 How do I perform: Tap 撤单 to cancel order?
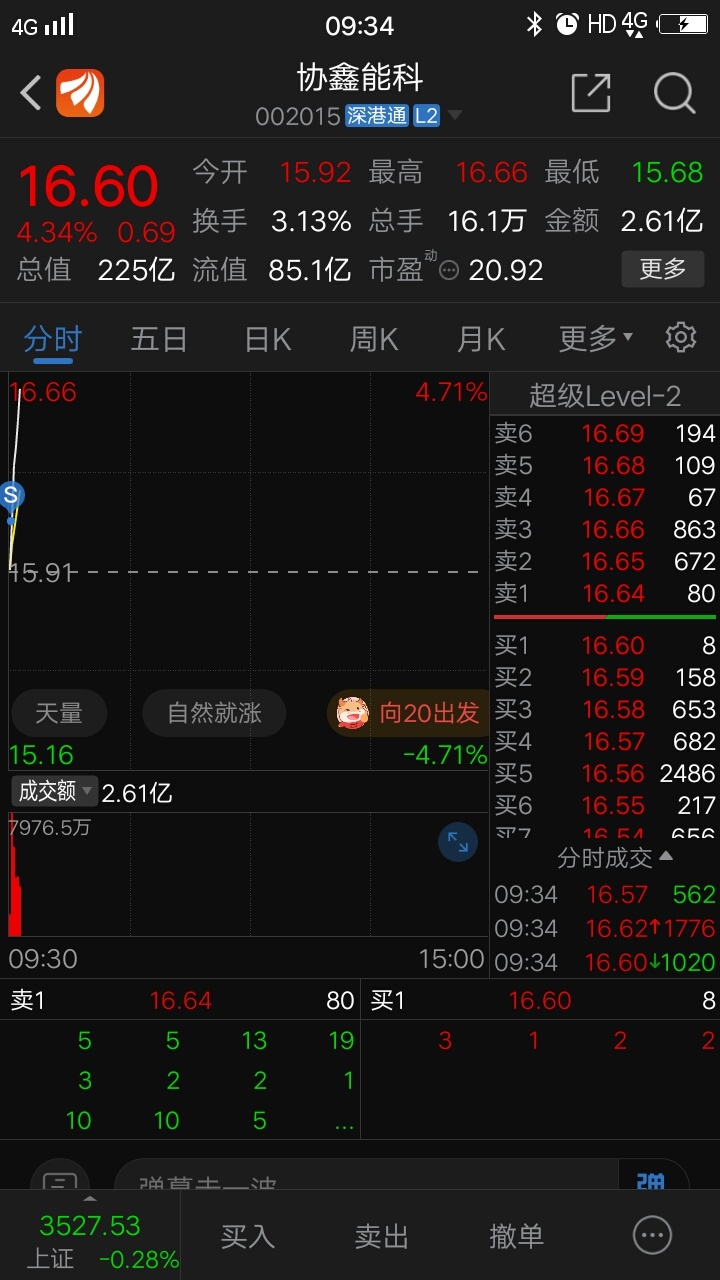pyautogui.click(x=516, y=1237)
